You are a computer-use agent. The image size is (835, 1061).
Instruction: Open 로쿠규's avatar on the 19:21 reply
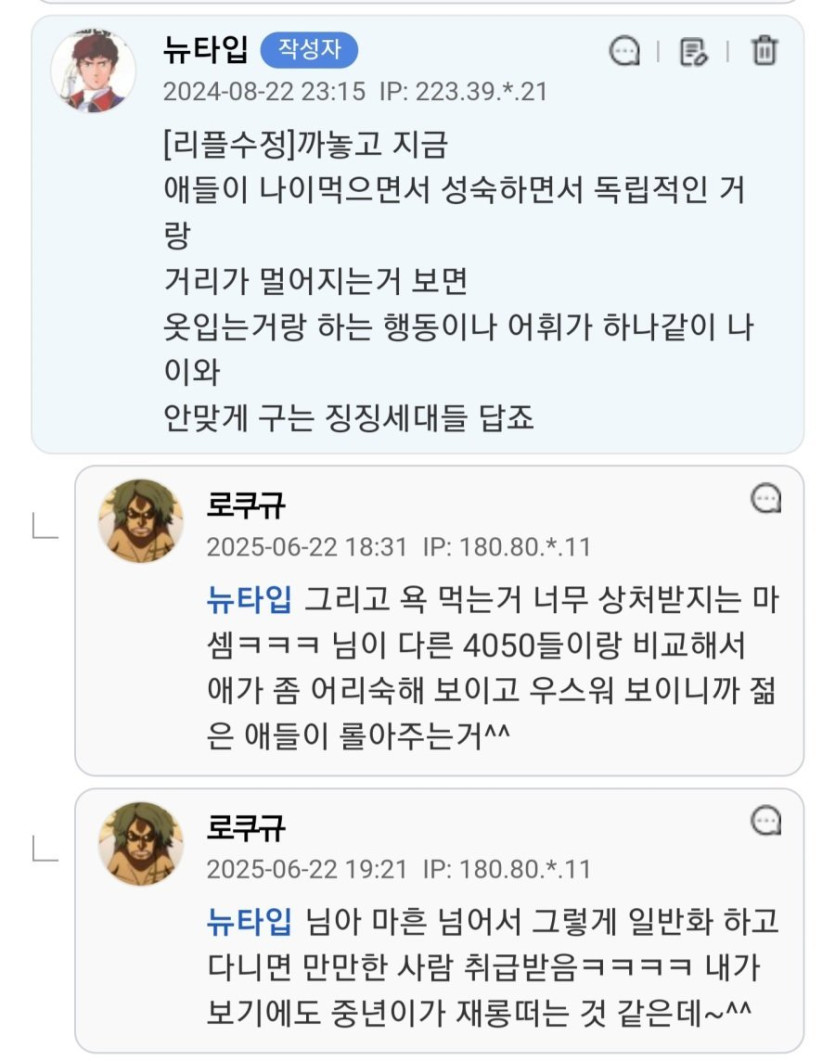(141, 843)
